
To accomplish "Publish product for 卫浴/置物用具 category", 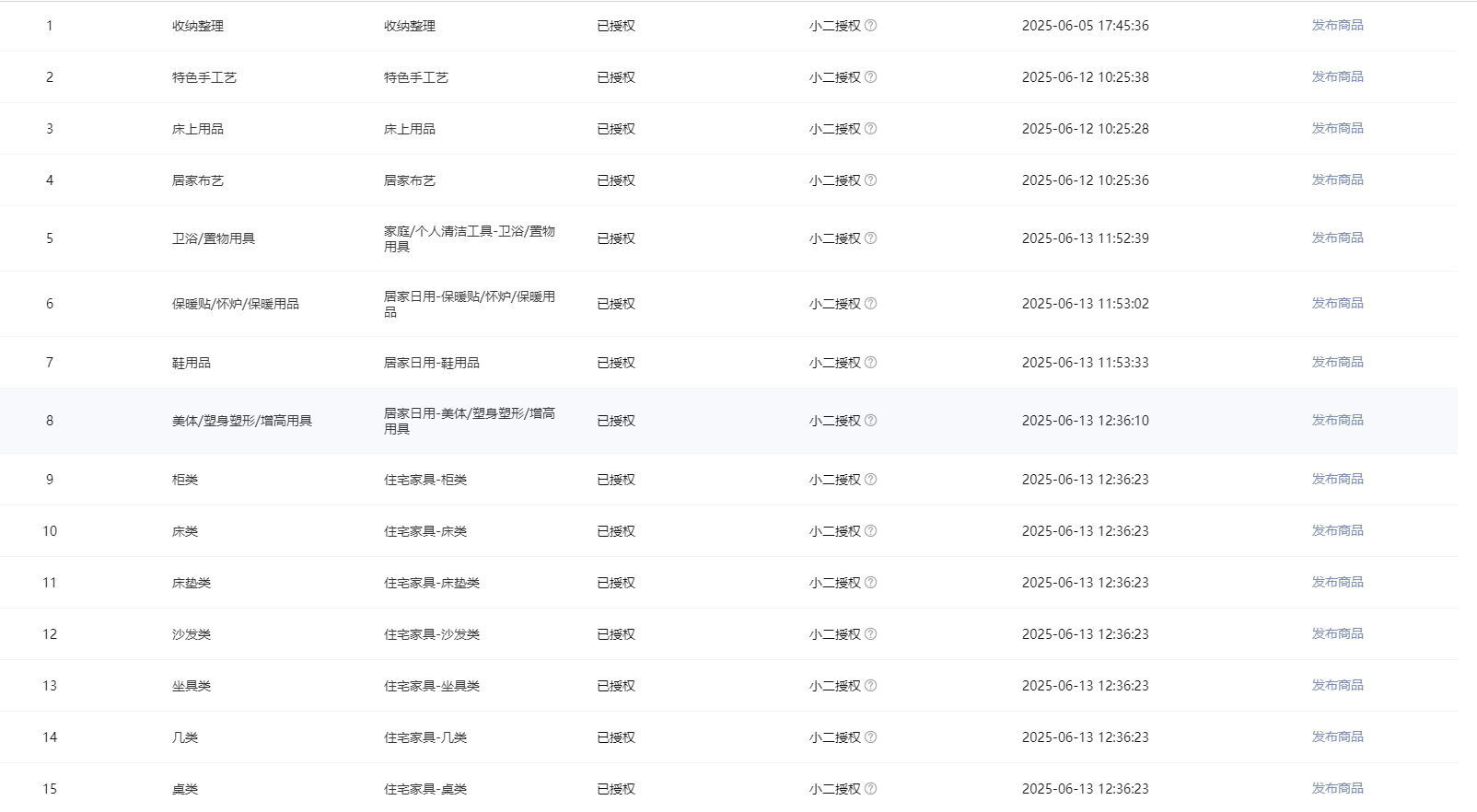I will click(1337, 238).
